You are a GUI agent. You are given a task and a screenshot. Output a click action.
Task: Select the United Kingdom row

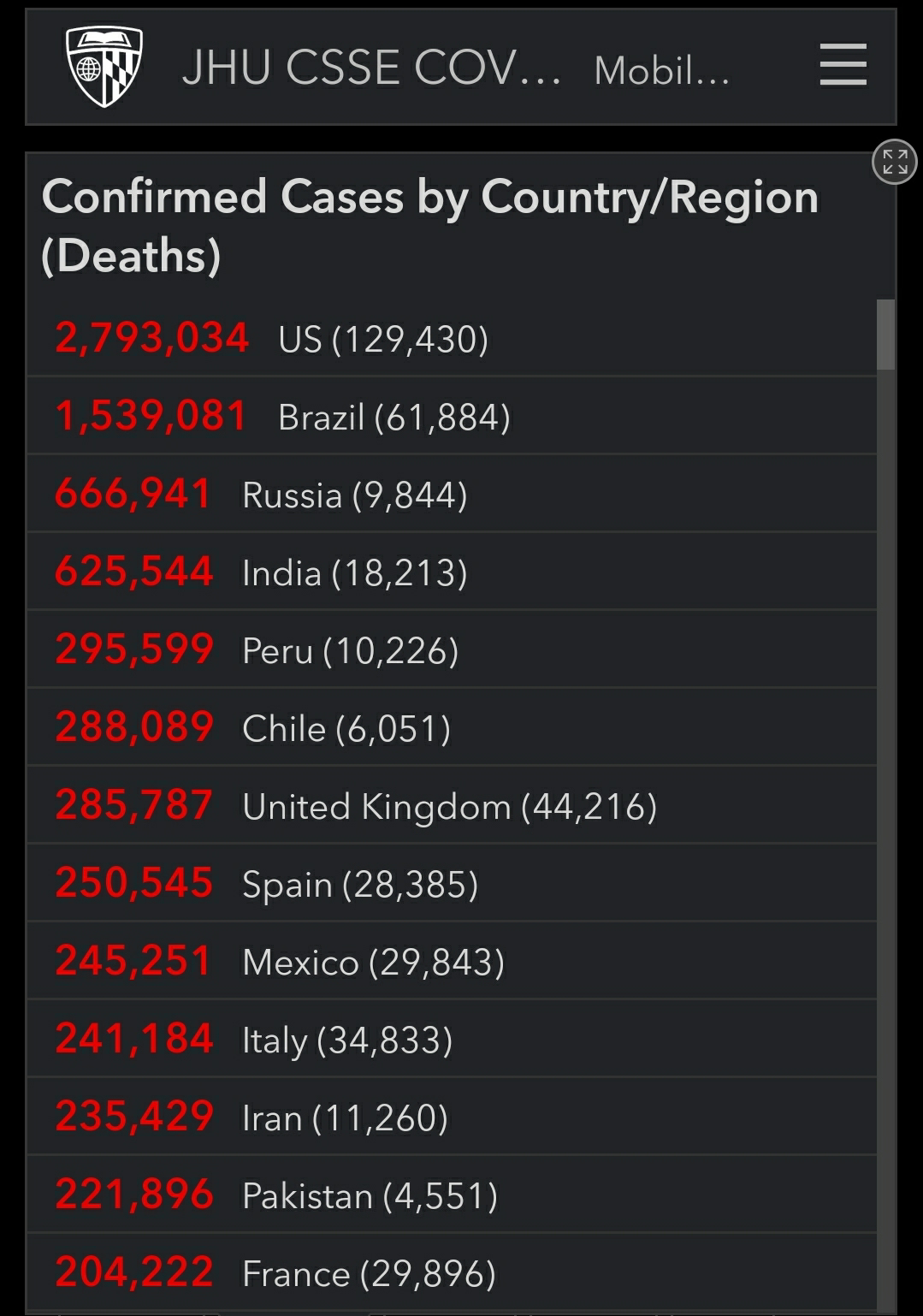(452, 805)
